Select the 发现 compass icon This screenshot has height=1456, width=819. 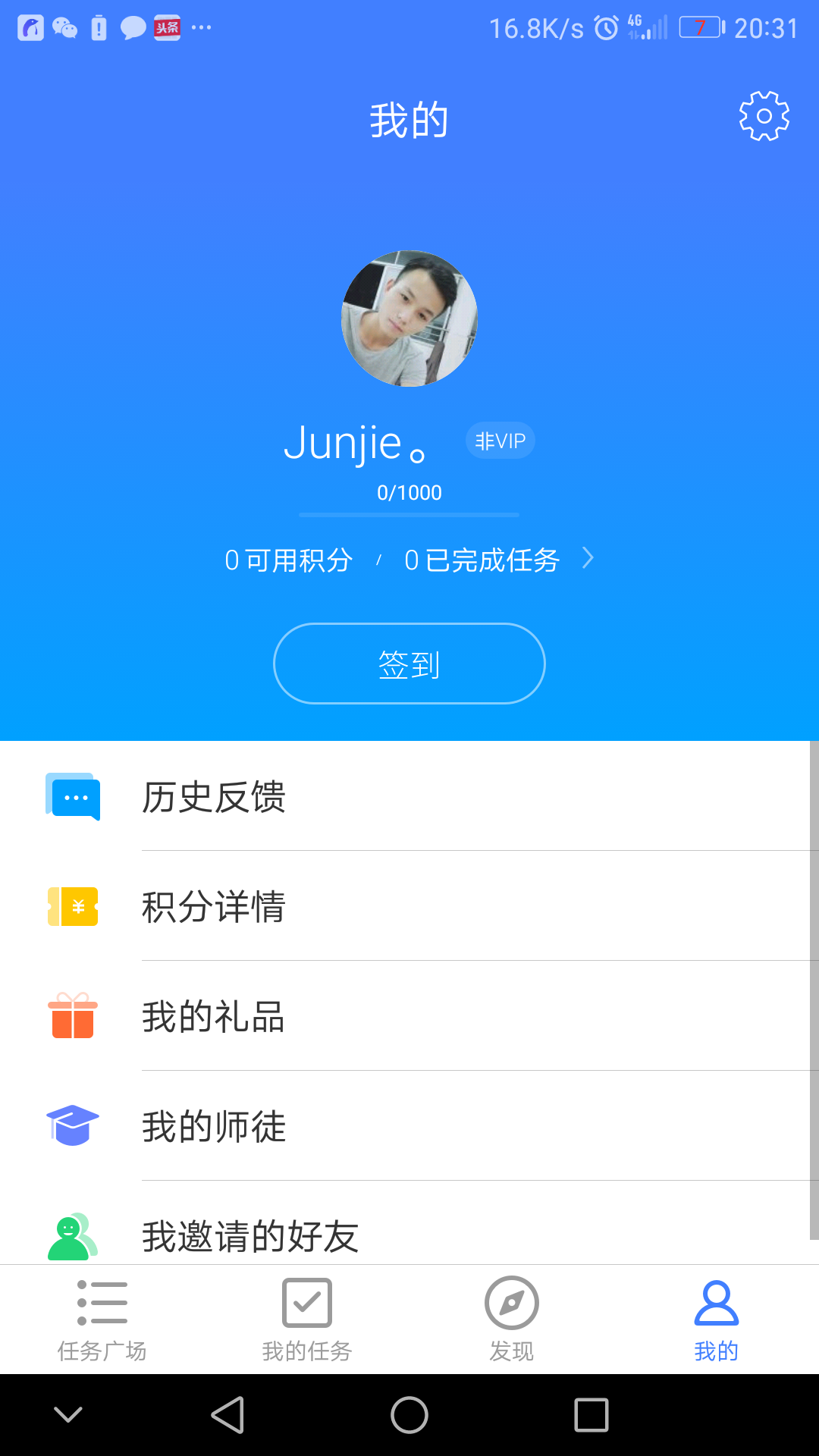point(511,1301)
